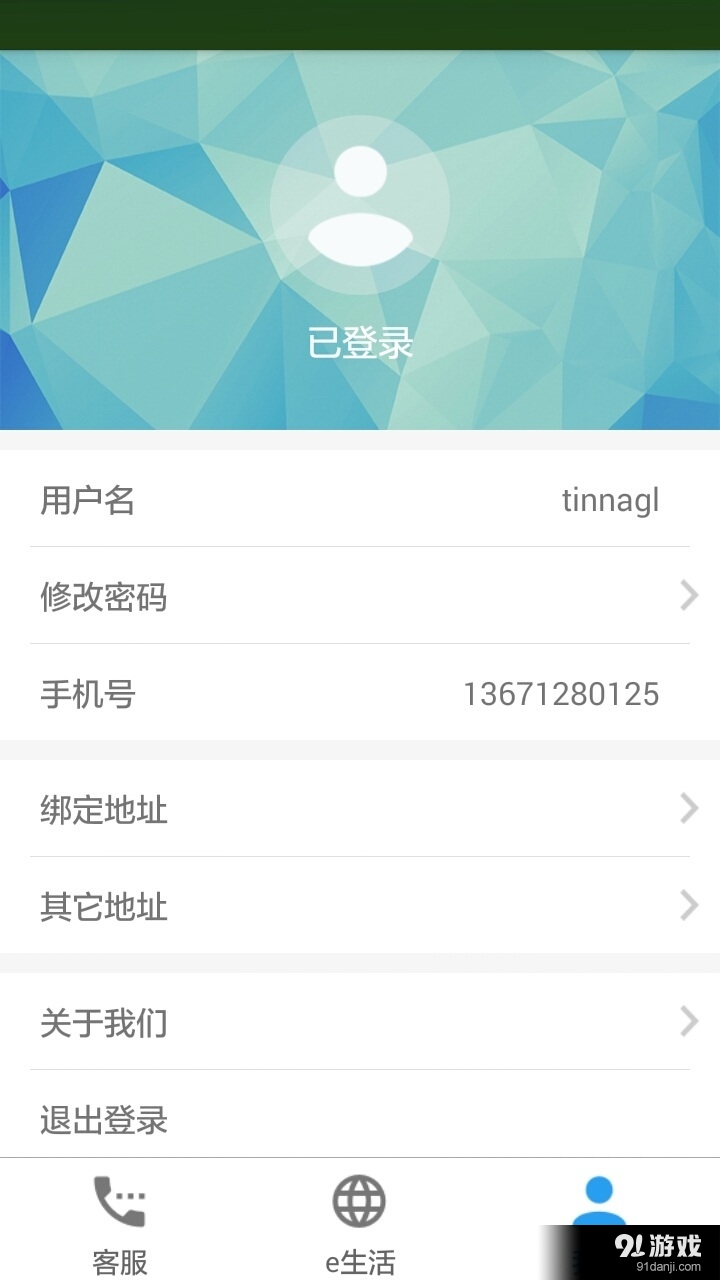
Task: Tap the customer service phone icon
Action: click(x=118, y=1198)
